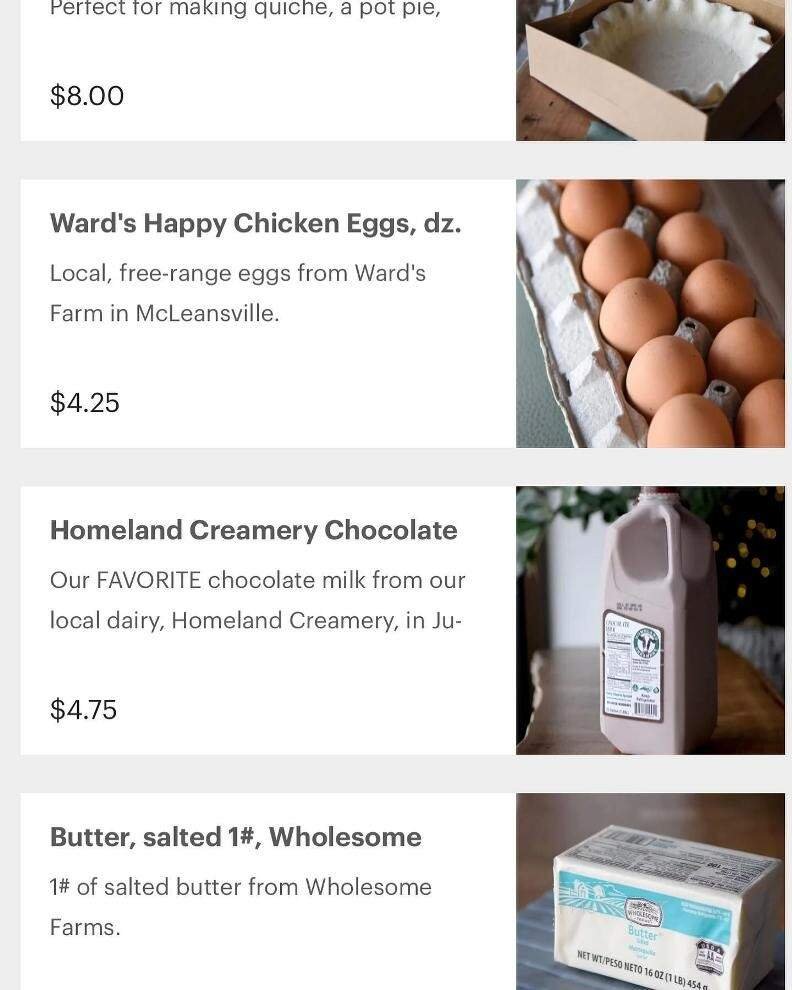Image resolution: width=792 pixels, height=990 pixels.
Task: Open the Ward's Happy Chicken Eggs product listing
Action: (255, 222)
